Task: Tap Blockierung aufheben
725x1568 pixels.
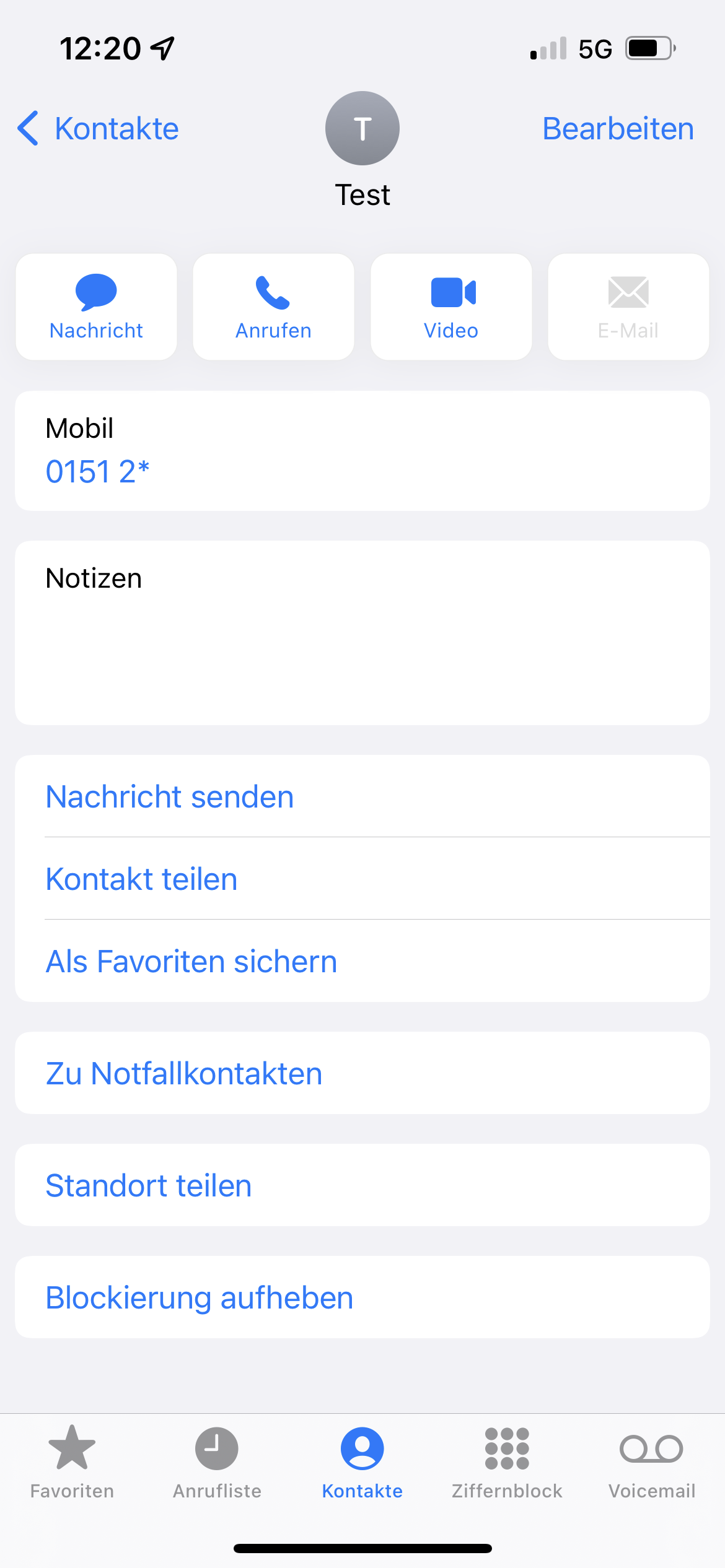Action: (200, 1298)
